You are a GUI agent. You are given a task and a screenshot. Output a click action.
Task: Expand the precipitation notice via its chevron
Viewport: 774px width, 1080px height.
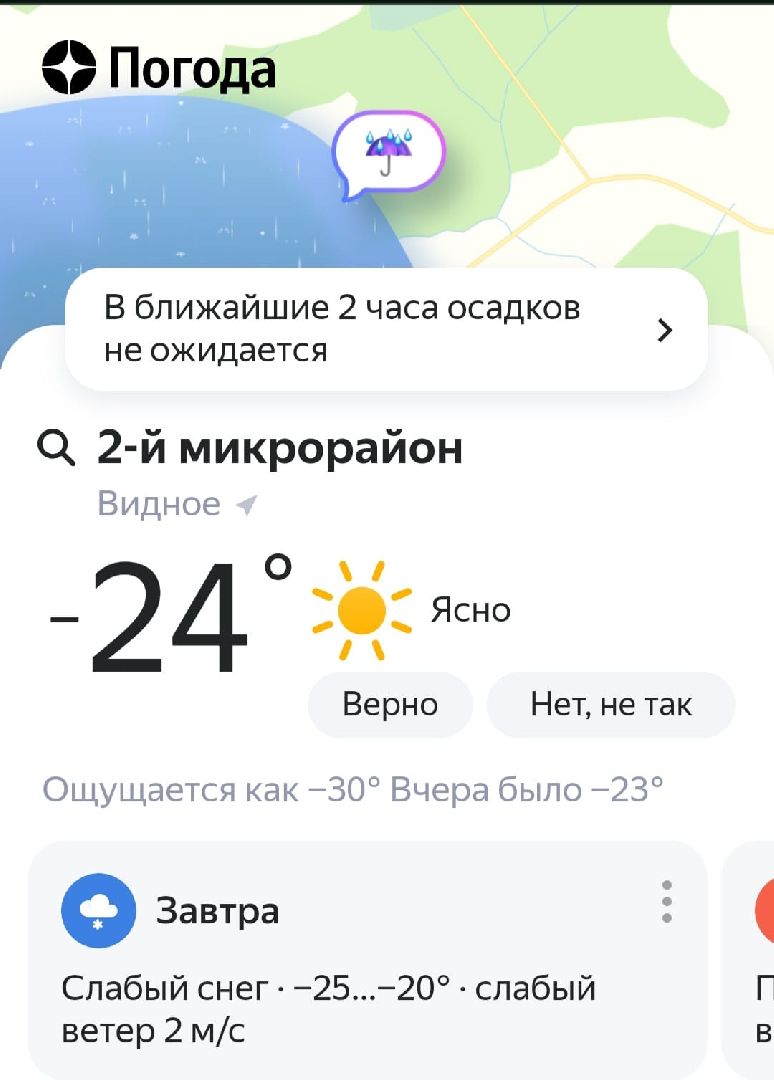[666, 327]
